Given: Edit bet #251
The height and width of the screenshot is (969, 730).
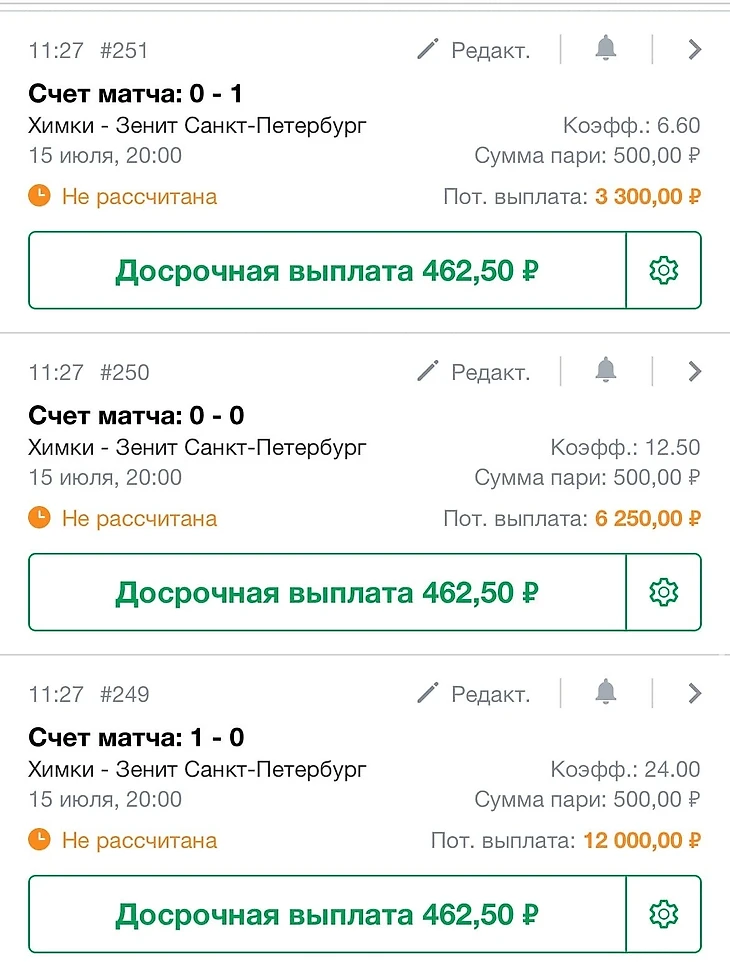Looking at the screenshot, I should pyautogui.click(x=474, y=49).
